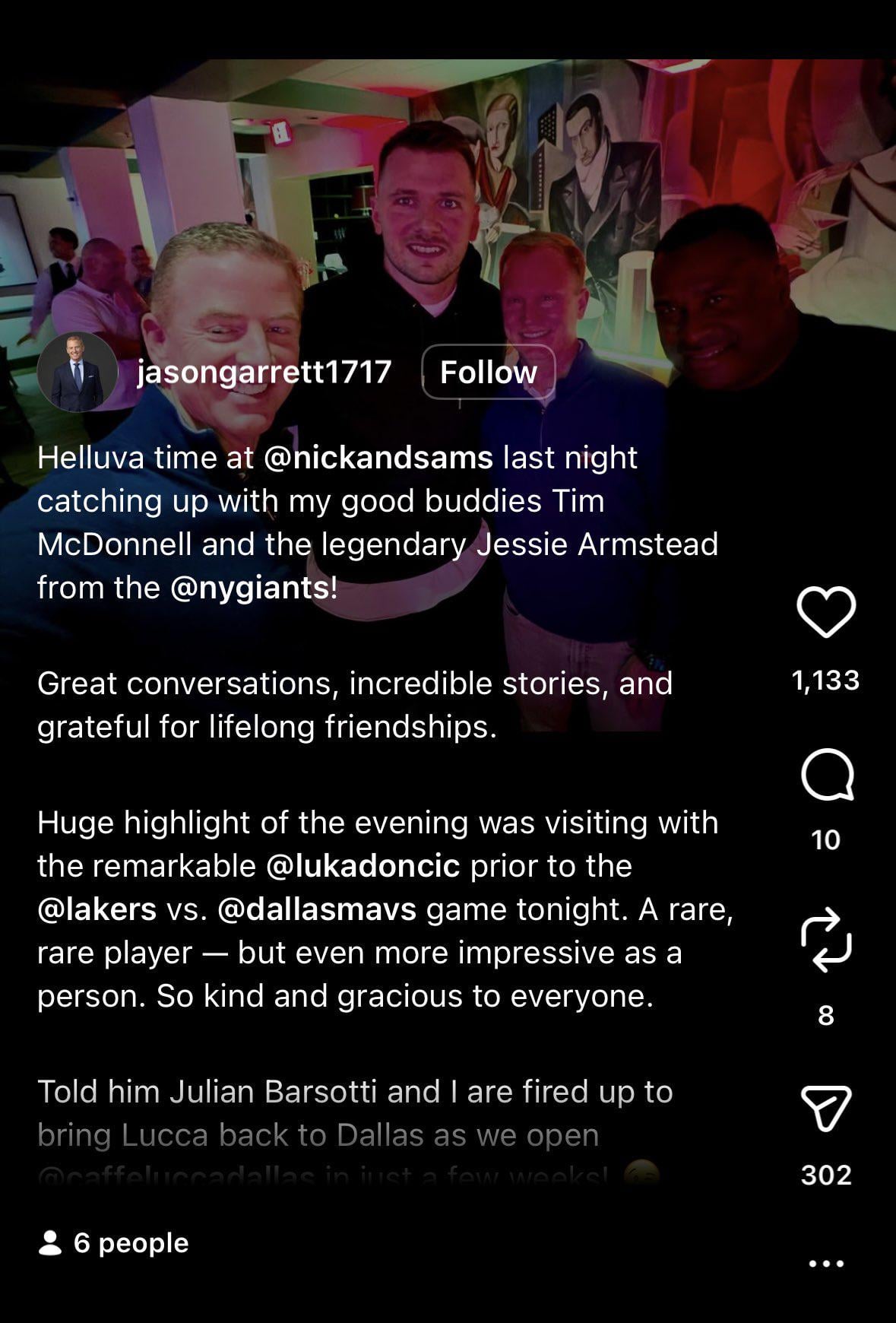This screenshot has width=896, height=1323.
Task: Open the @nickandsams mention
Action: 378,458
